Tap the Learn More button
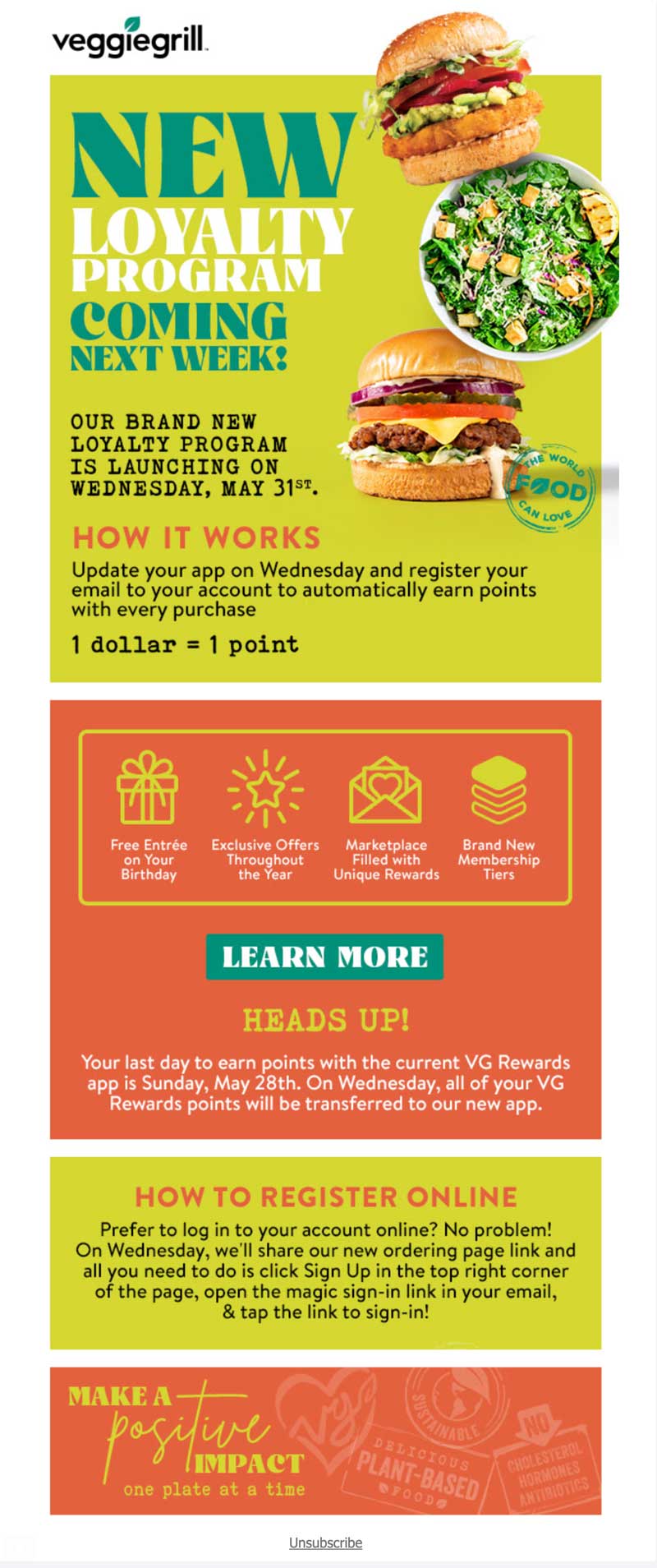Viewport: 657px width, 1568px height. (324, 957)
